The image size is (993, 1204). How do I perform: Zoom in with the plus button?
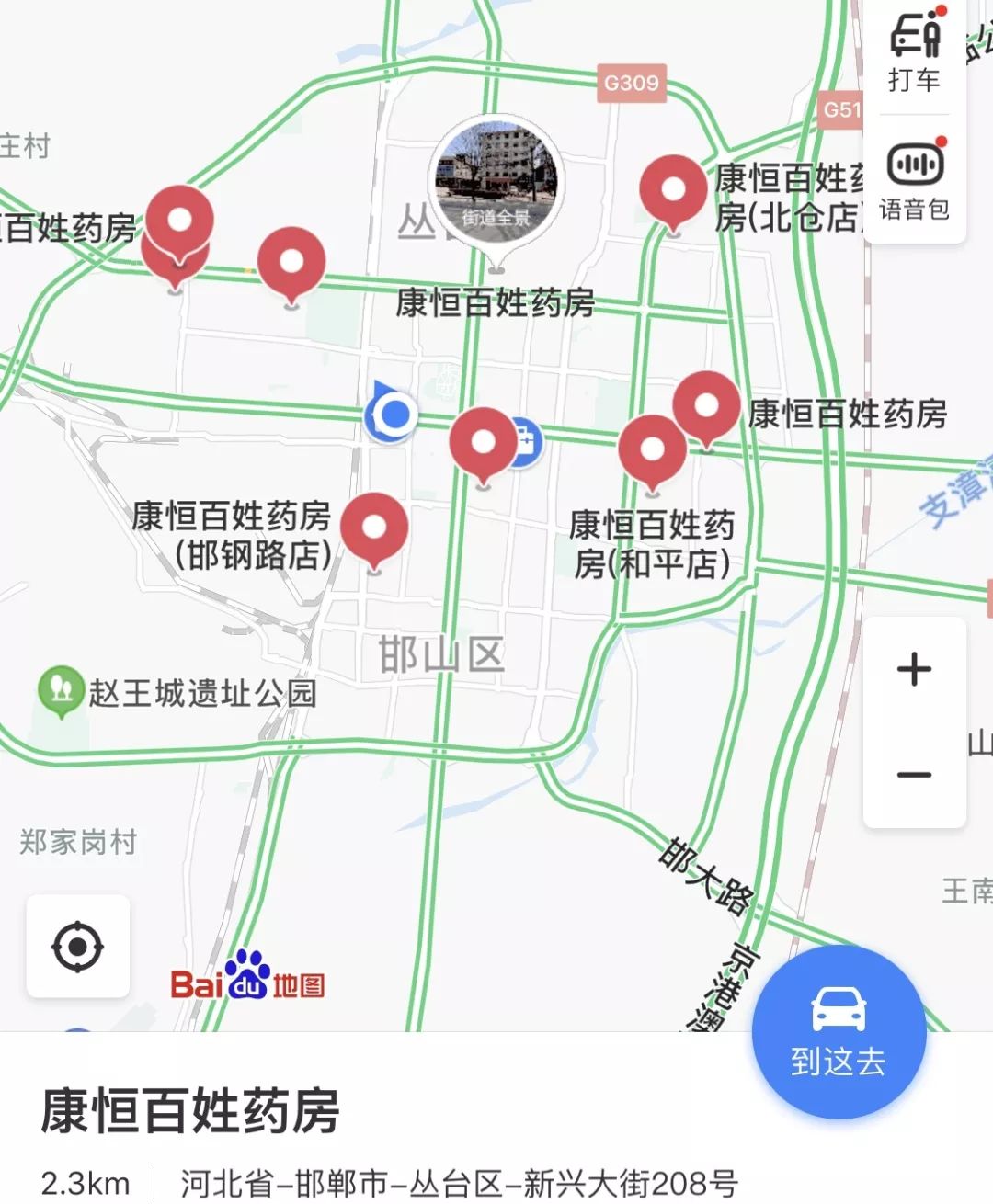(x=913, y=670)
